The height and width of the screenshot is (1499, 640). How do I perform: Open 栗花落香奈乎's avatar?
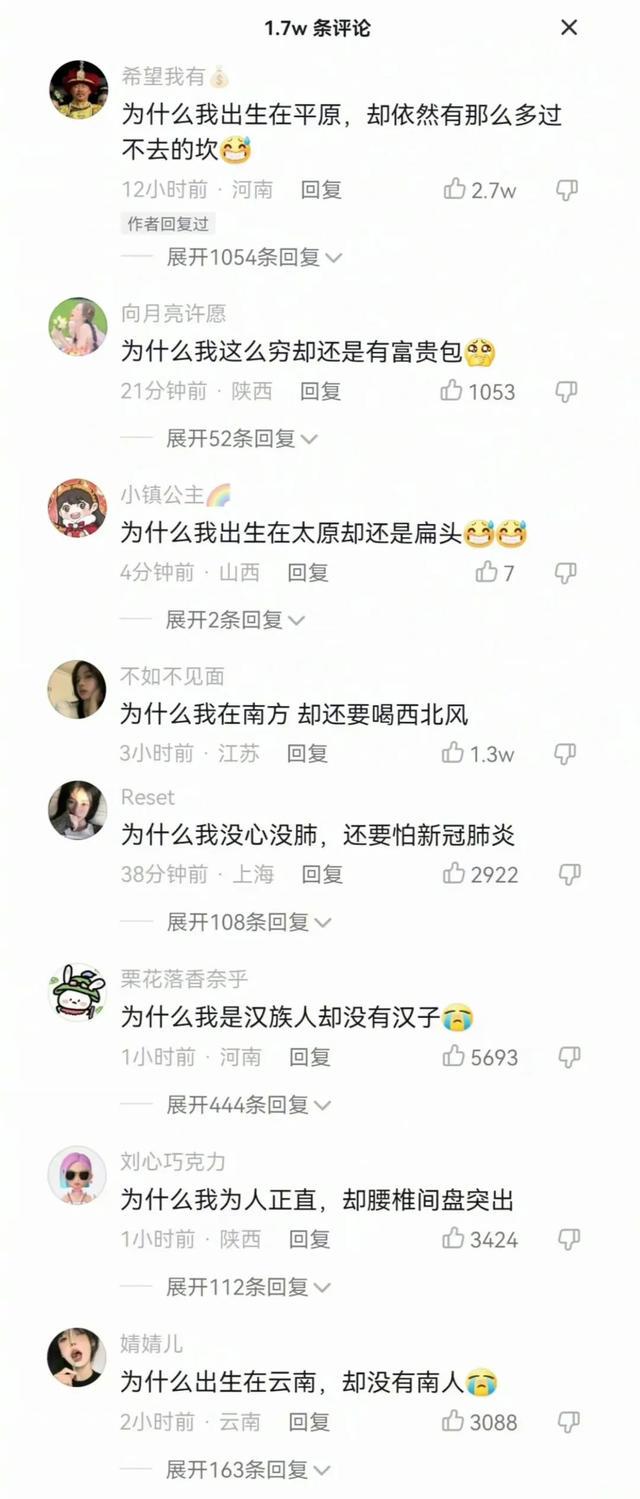[x=77, y=992]
